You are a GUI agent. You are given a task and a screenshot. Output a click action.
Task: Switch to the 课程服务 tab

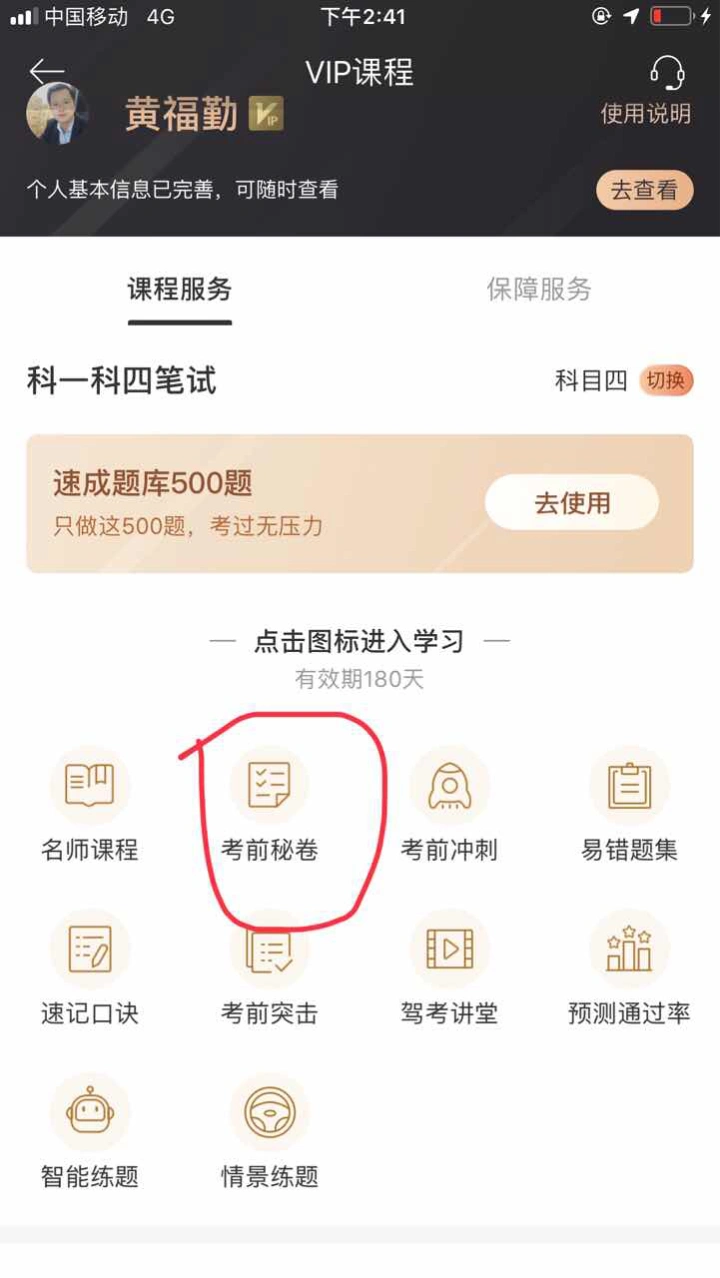coord(180,290)
